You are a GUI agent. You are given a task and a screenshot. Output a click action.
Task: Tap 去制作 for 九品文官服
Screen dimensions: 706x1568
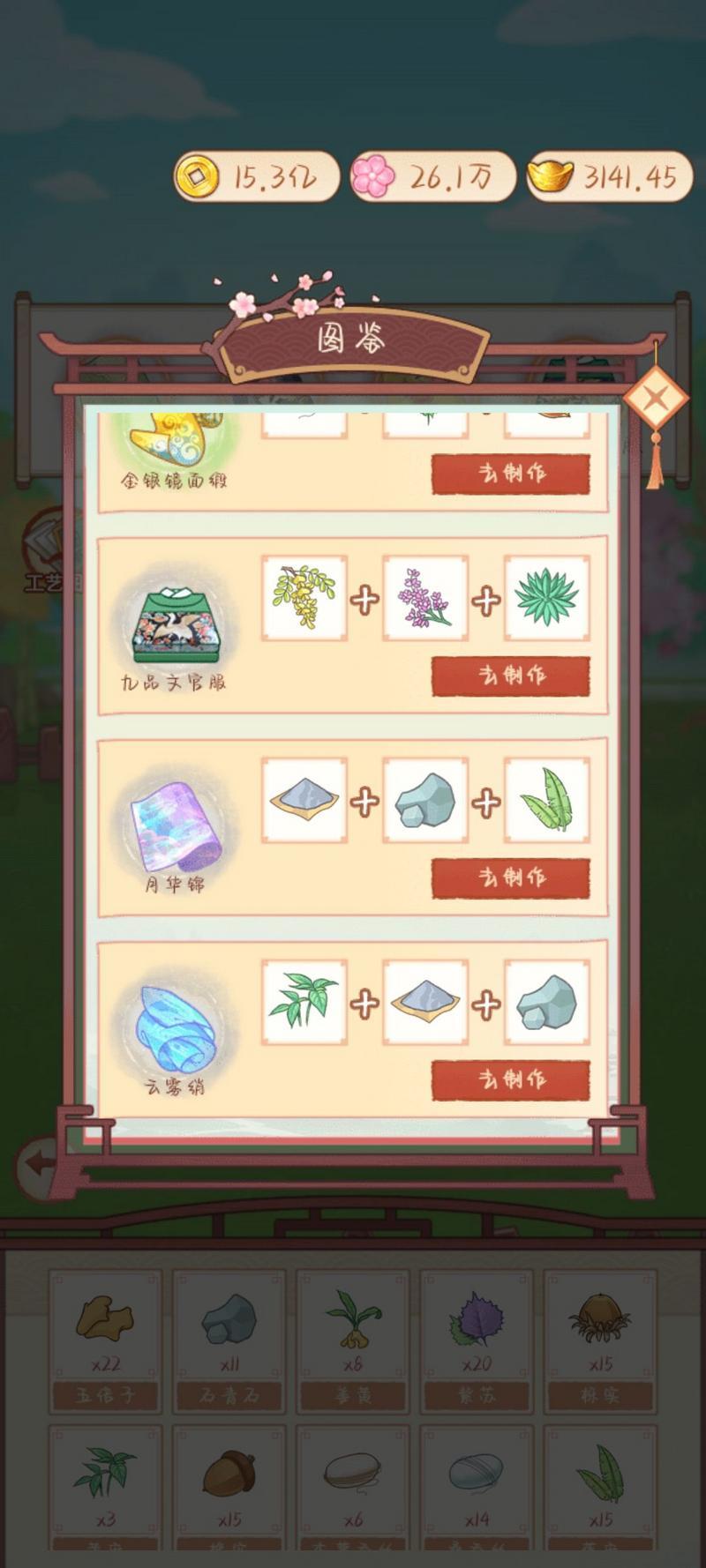[510, 676]
